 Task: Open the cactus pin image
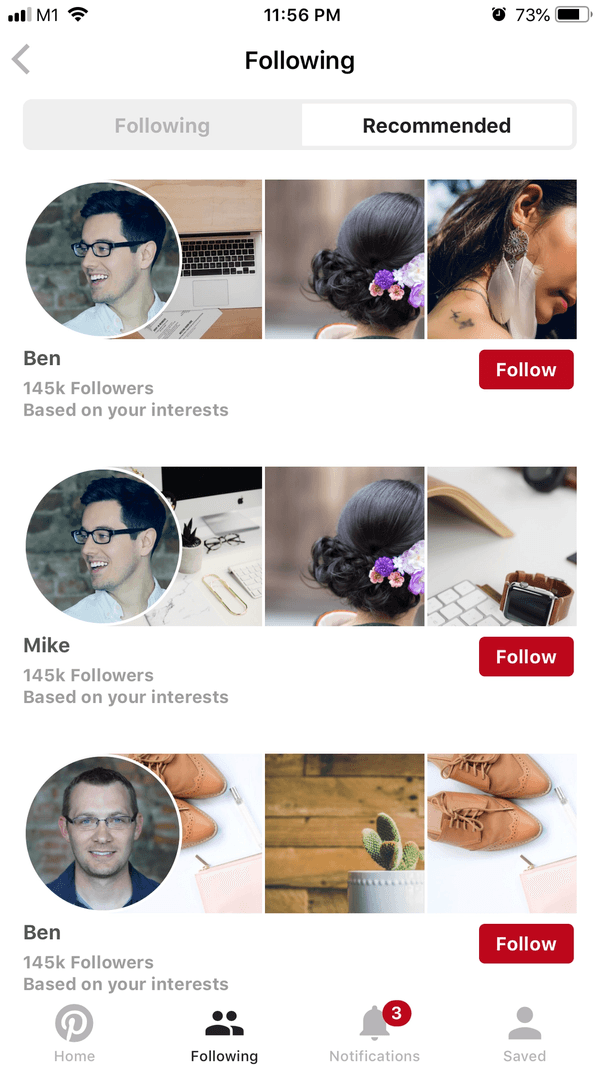click(x=344, y=834)
